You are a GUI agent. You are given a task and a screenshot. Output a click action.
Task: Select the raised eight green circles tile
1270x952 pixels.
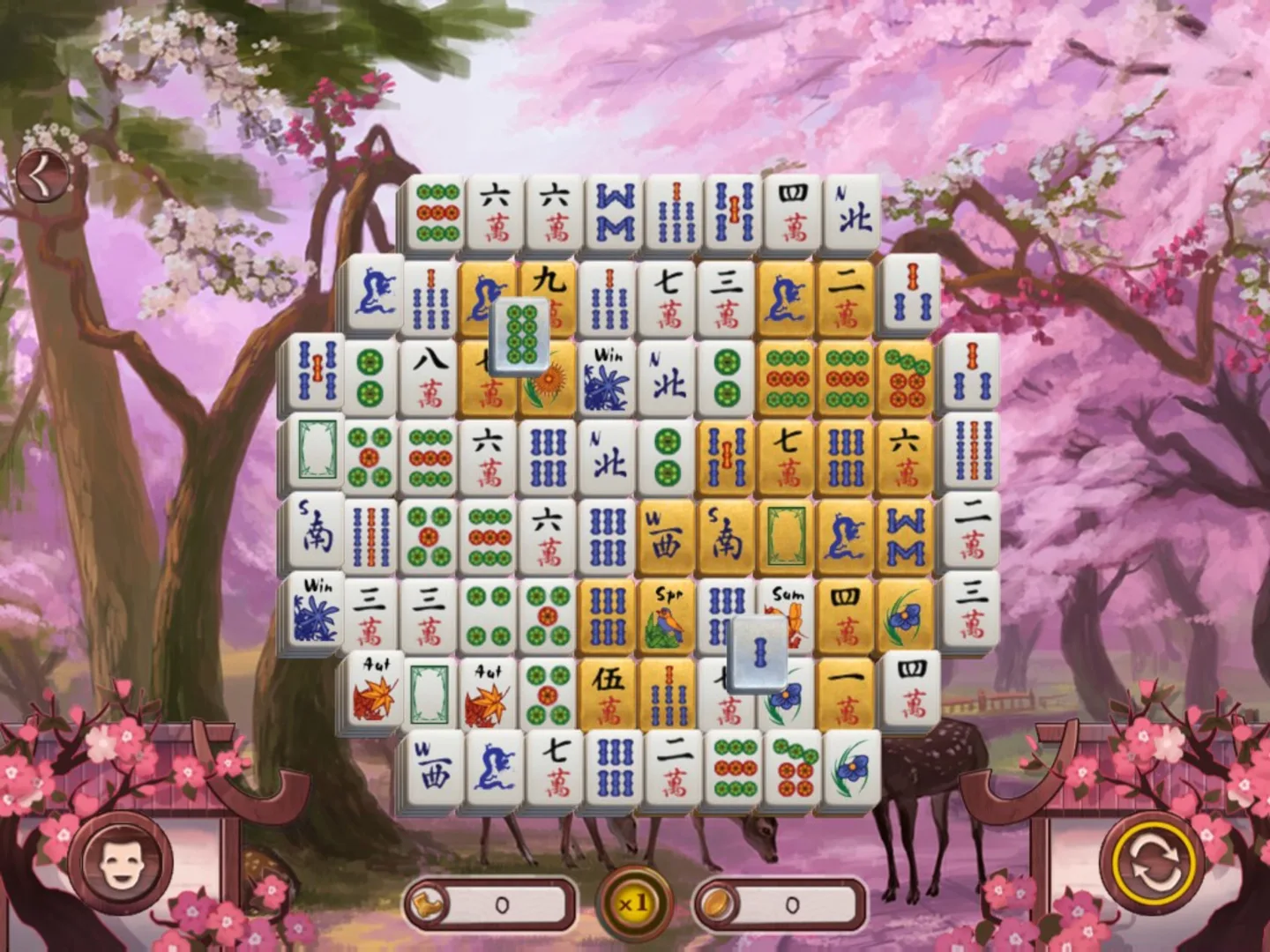click(x=520, y=335)
